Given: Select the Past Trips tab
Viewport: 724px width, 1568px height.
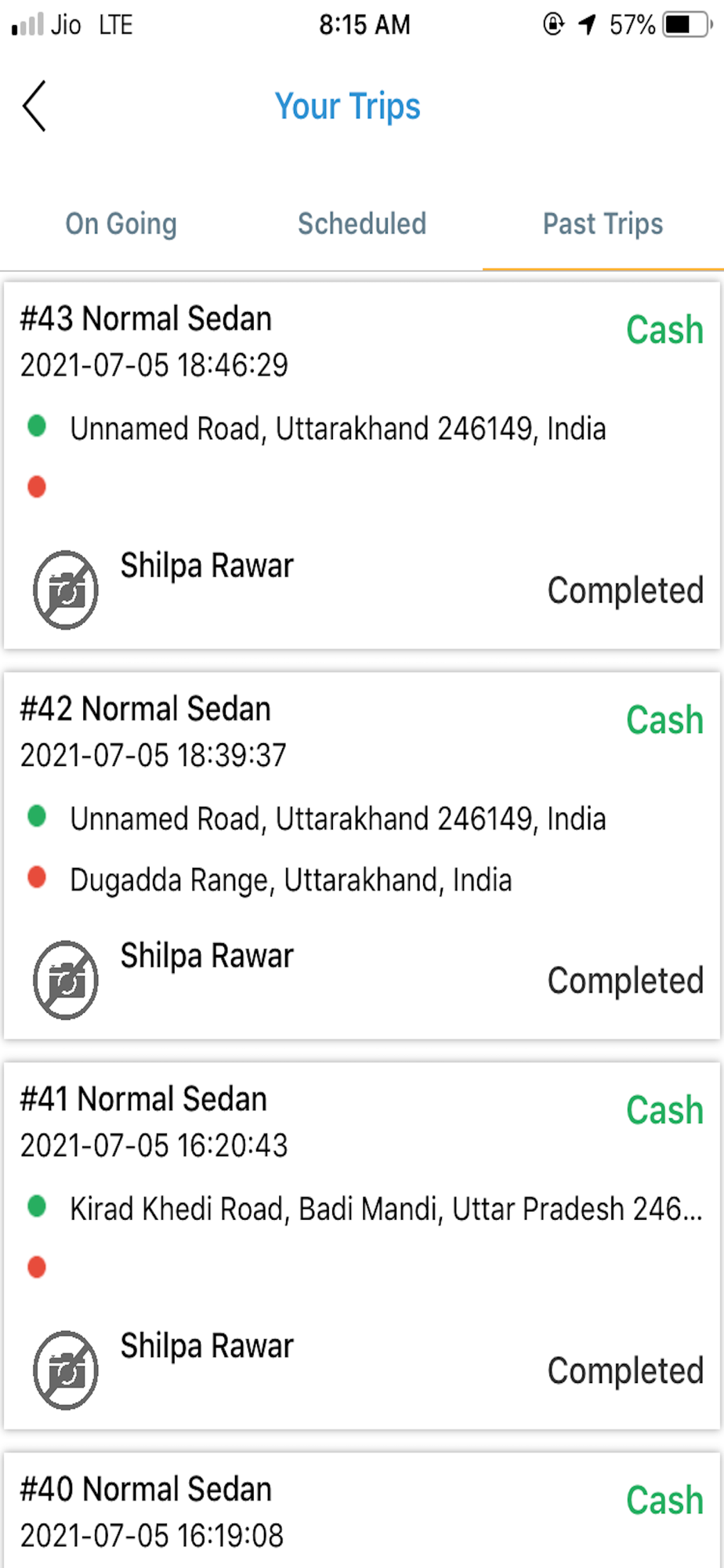Looking at the screenshot, I should click(x=603, y=224).
